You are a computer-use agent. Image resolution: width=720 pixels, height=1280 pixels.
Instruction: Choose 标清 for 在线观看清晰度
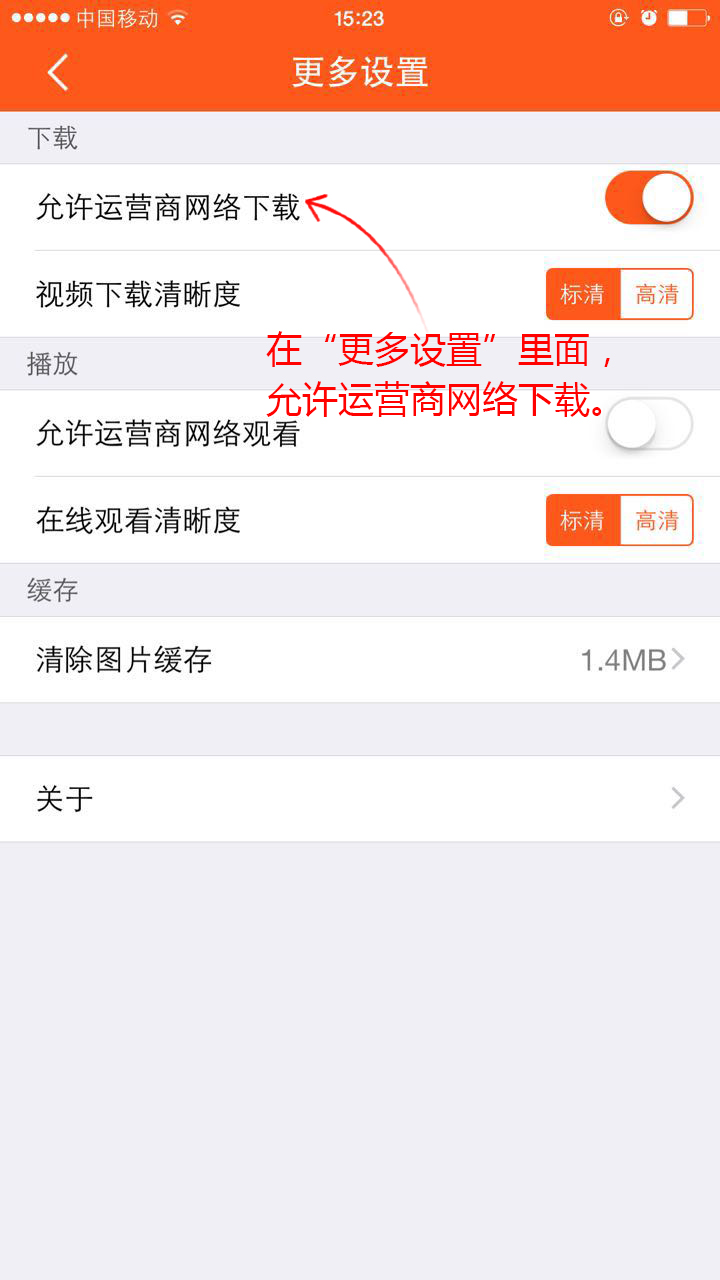pos(583,520)
